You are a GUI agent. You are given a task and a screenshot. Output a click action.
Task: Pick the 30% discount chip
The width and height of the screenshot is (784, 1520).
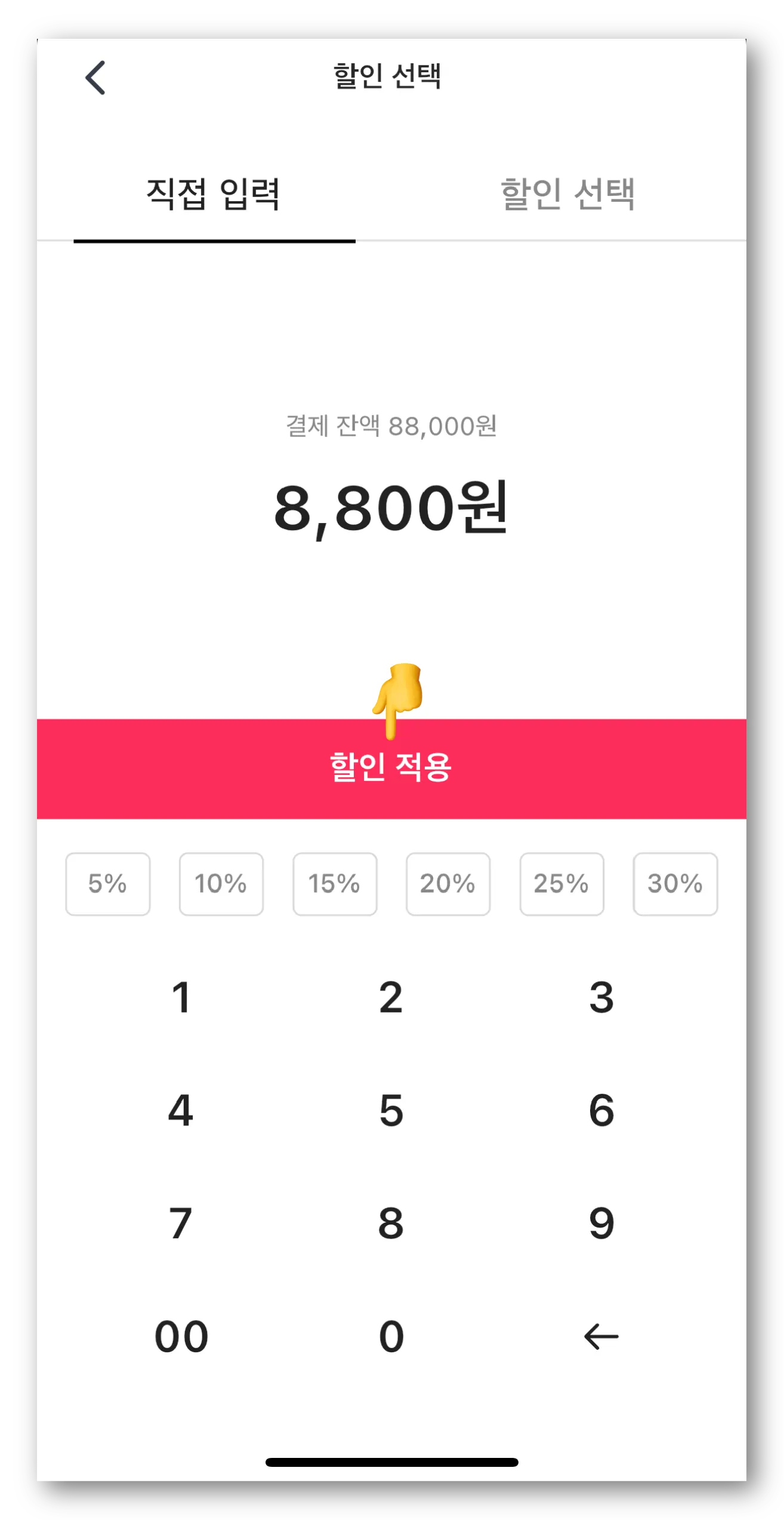(x=675, y=884)
